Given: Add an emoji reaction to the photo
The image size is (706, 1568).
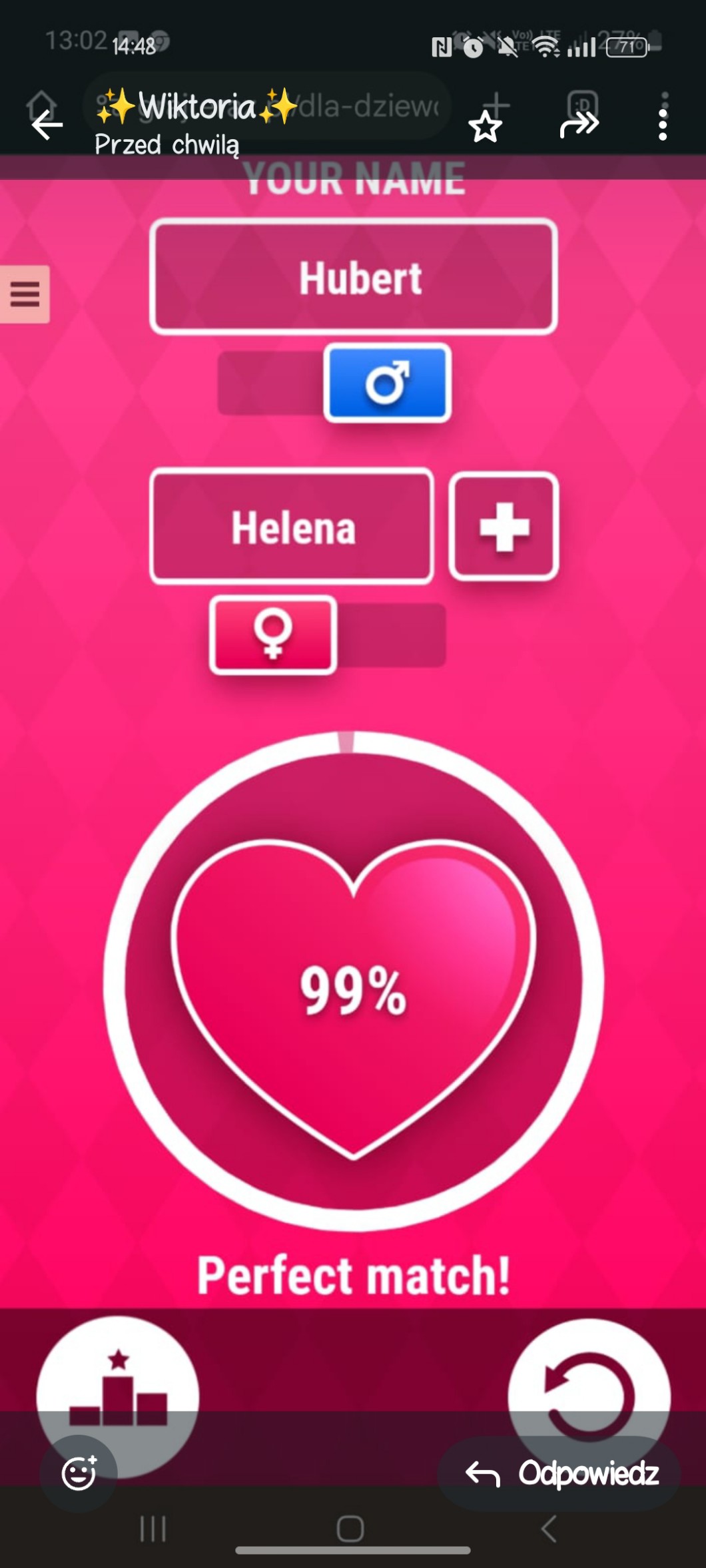Looking at the screenshot, I should tap(79, 1472).
